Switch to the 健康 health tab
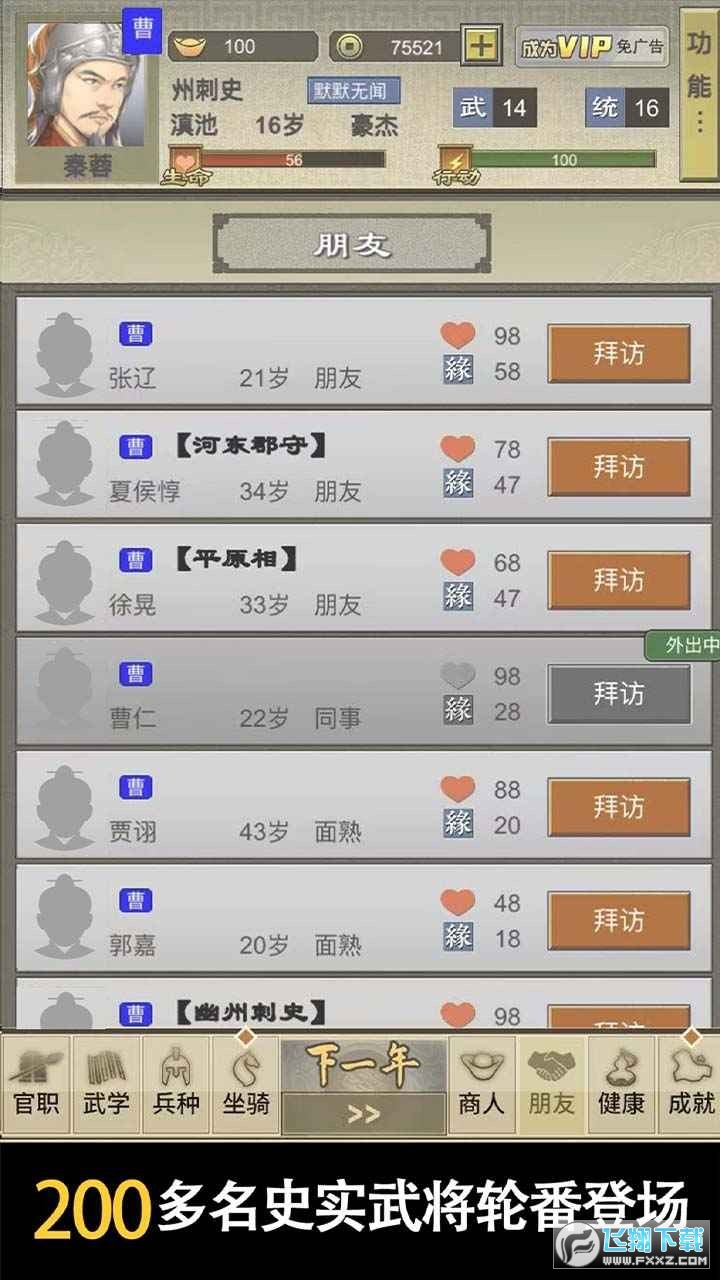Screen dimensions: 720x1280 pyautogui.click(x=621, y=1085)
